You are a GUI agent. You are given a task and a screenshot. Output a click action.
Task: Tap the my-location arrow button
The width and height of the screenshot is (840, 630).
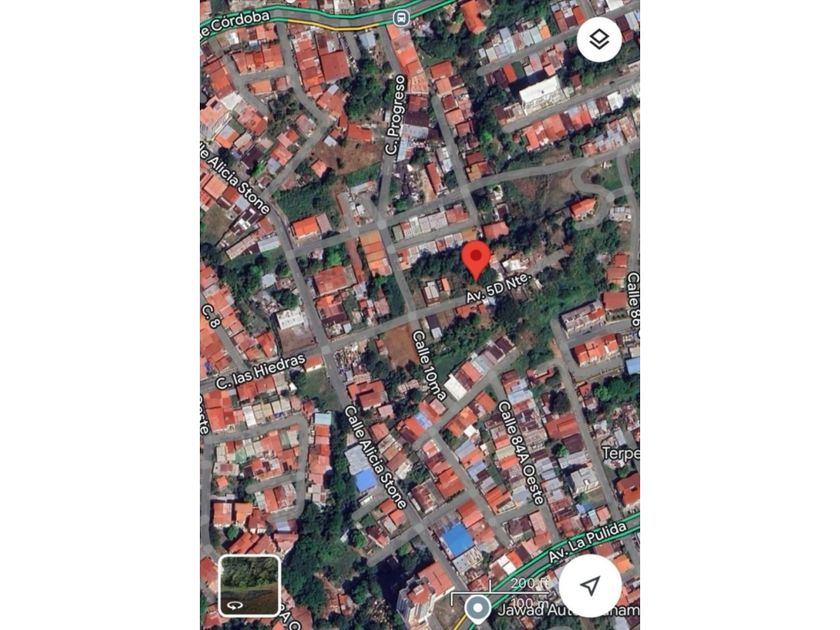tap(590, 586)
